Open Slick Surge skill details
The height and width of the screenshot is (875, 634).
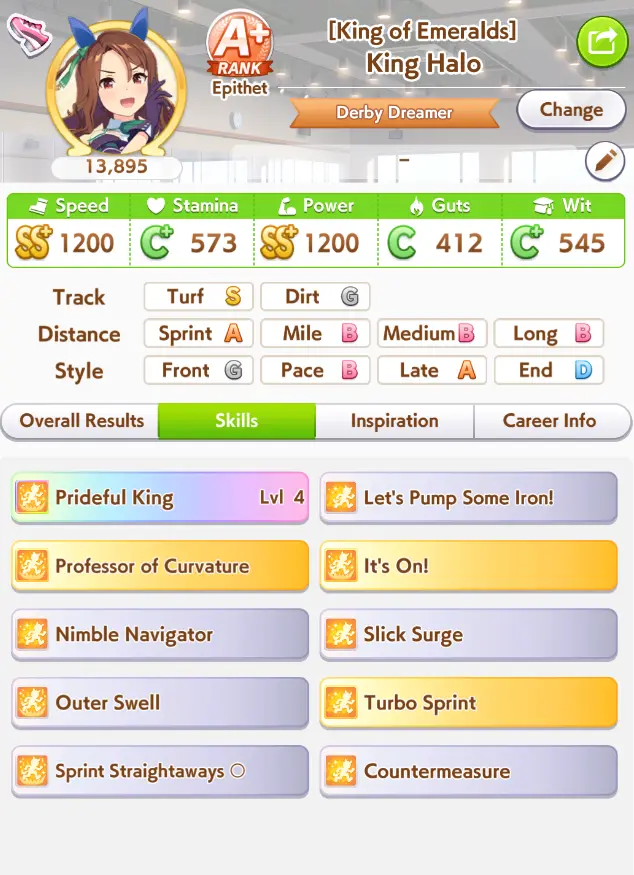tap(468, 634)
